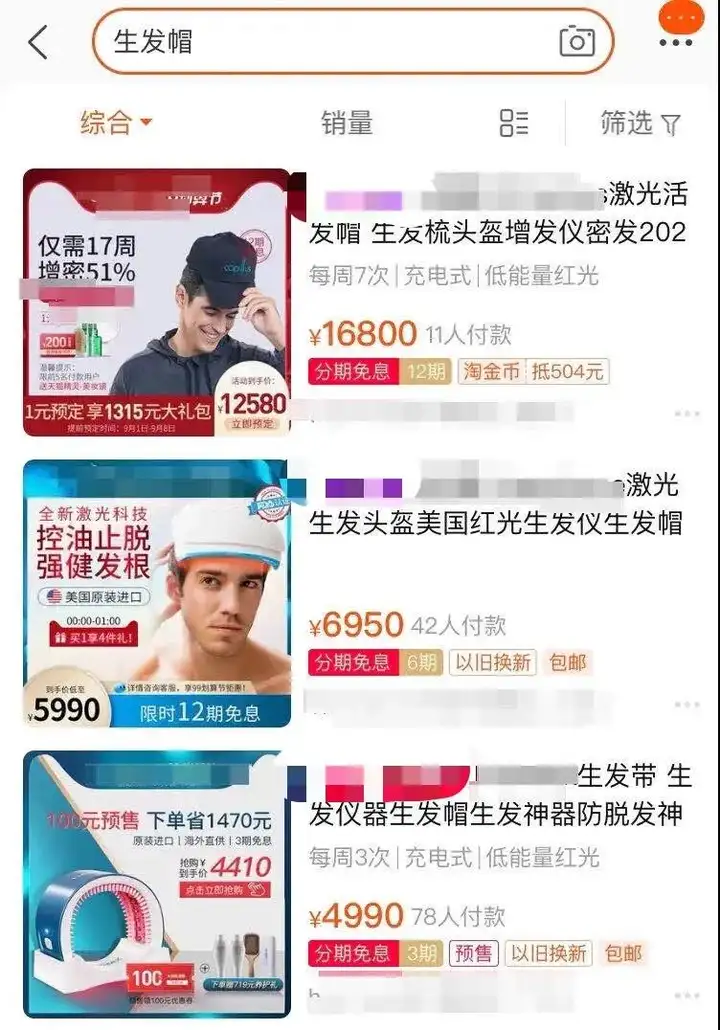
Task: Go back with the arrow icon
Action: [x=38, y=42]
